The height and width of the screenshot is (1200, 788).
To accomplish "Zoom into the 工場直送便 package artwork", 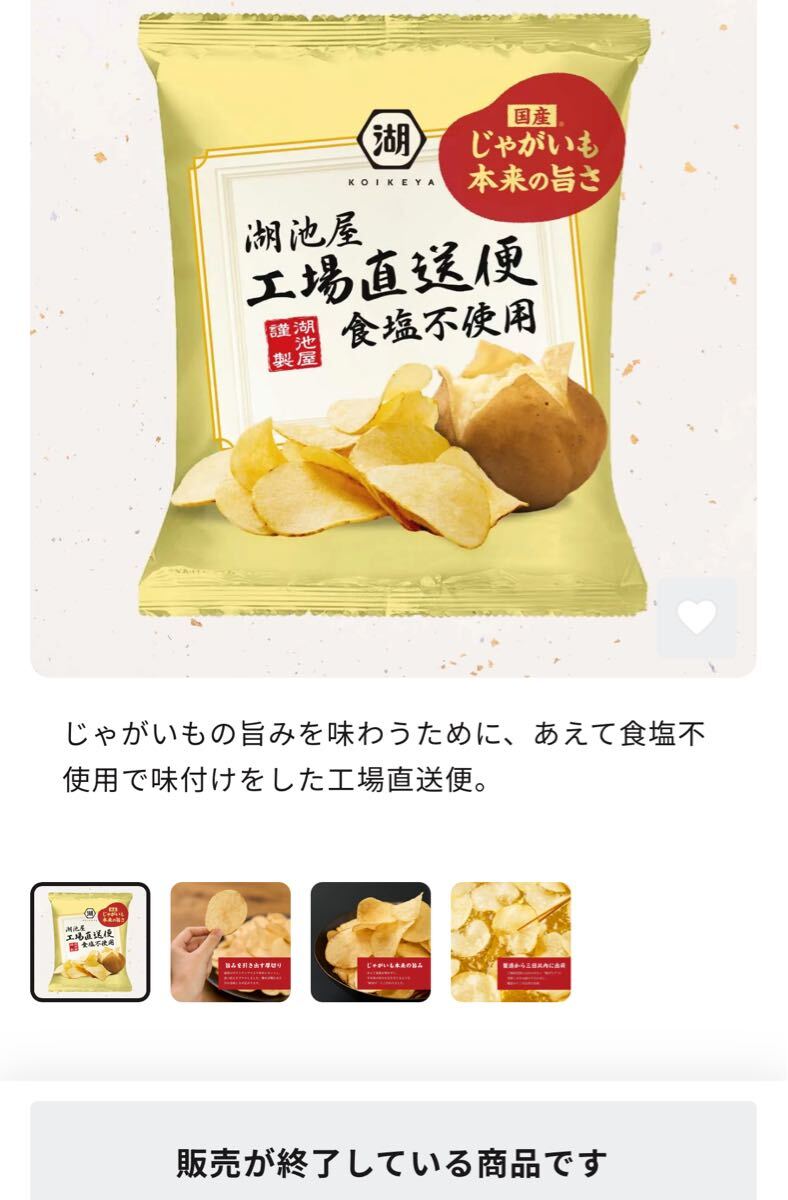I will click(x=390, y=275).
